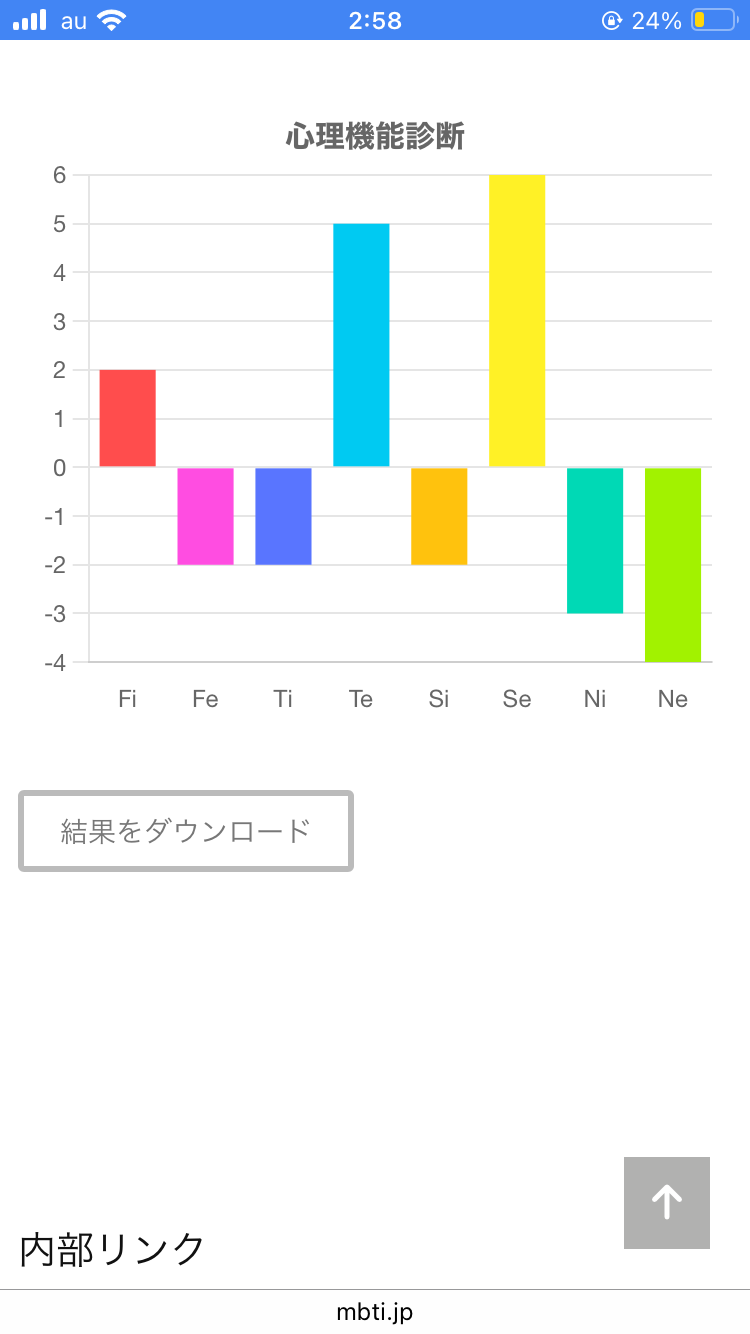Tap the scroll-to-top arrow button

click(667, 1203)
